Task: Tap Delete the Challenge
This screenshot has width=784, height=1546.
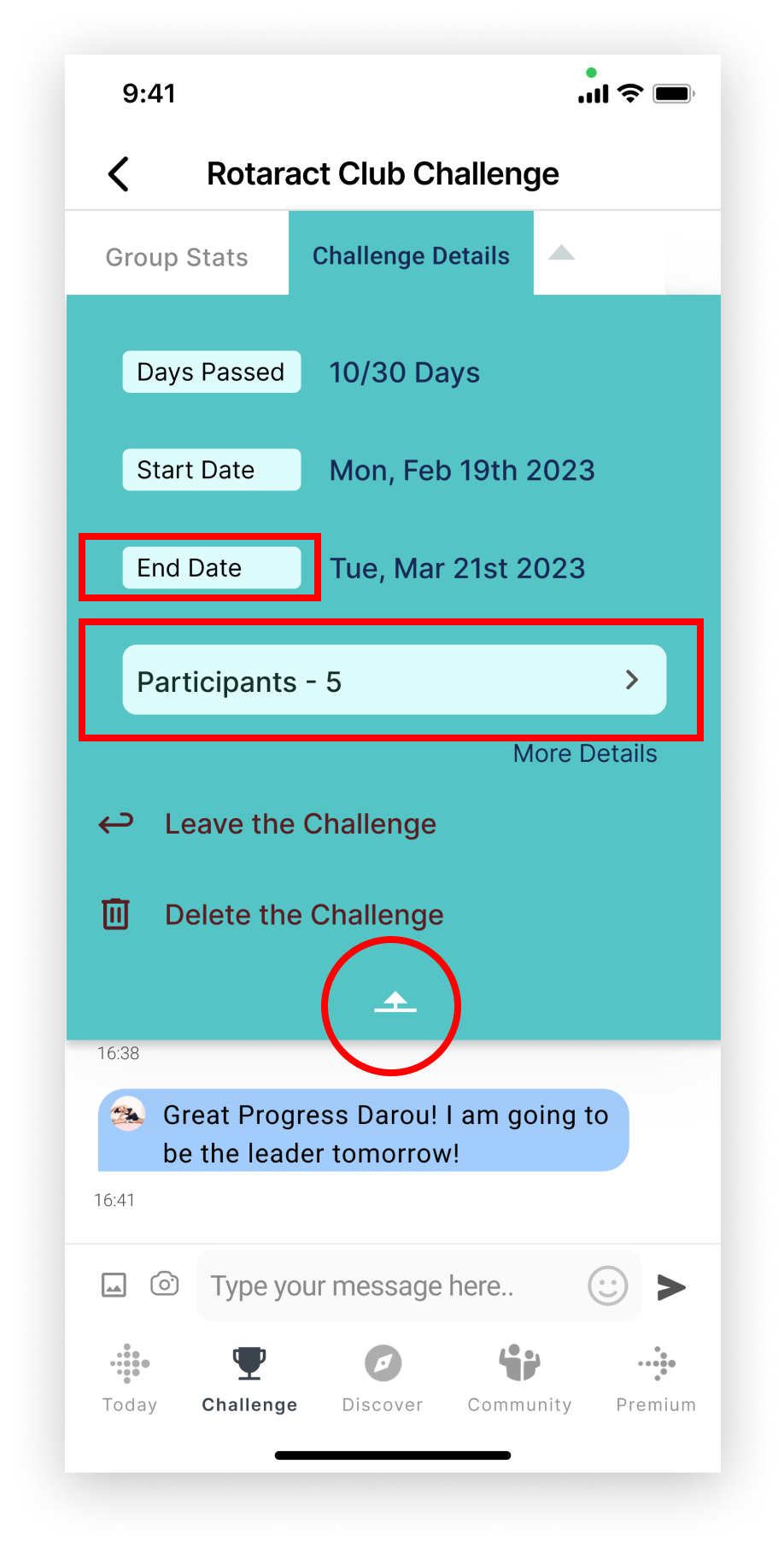Action: (x=303, y=915)
